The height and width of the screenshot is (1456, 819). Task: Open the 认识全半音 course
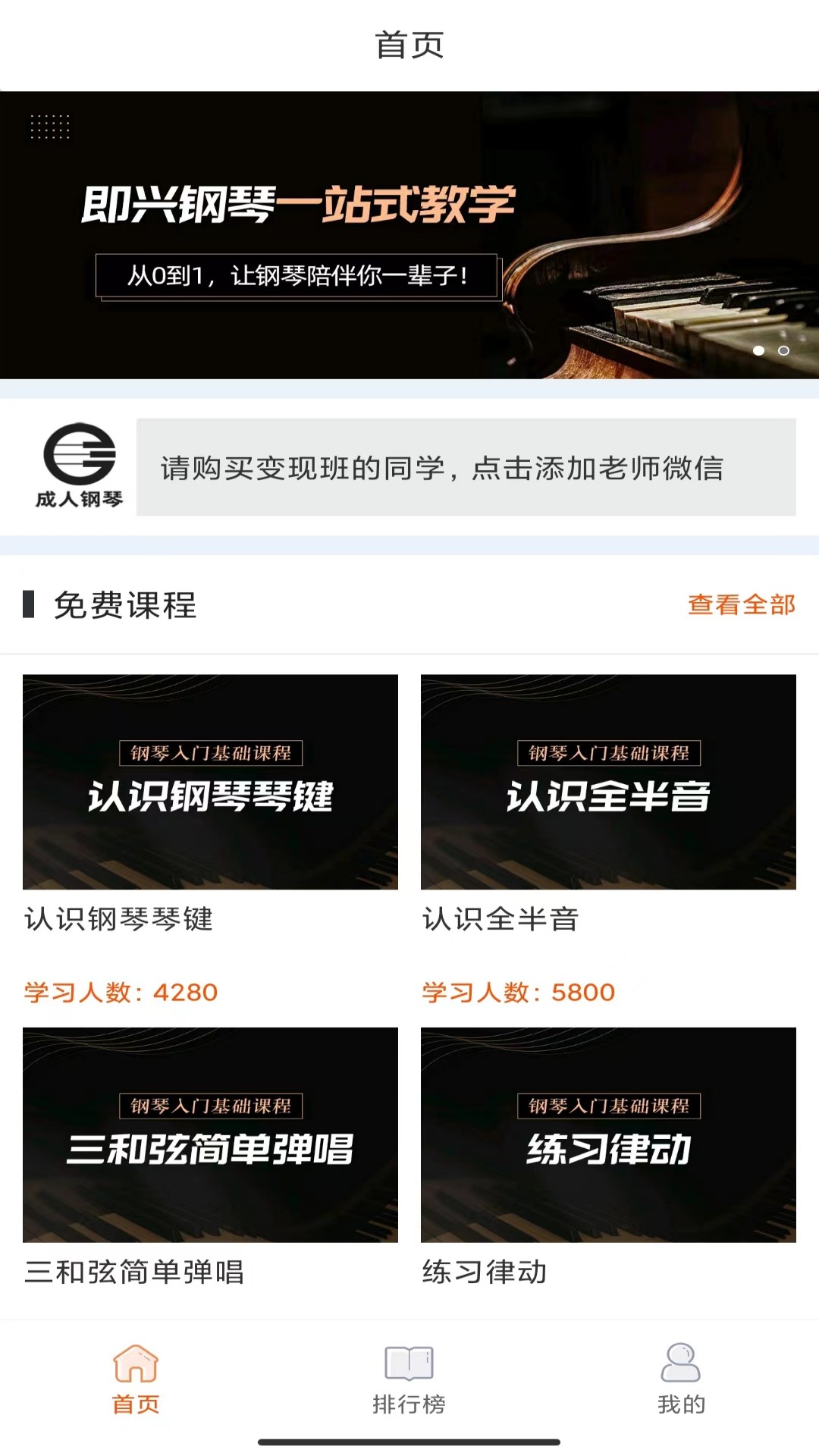tap(608, 782)
